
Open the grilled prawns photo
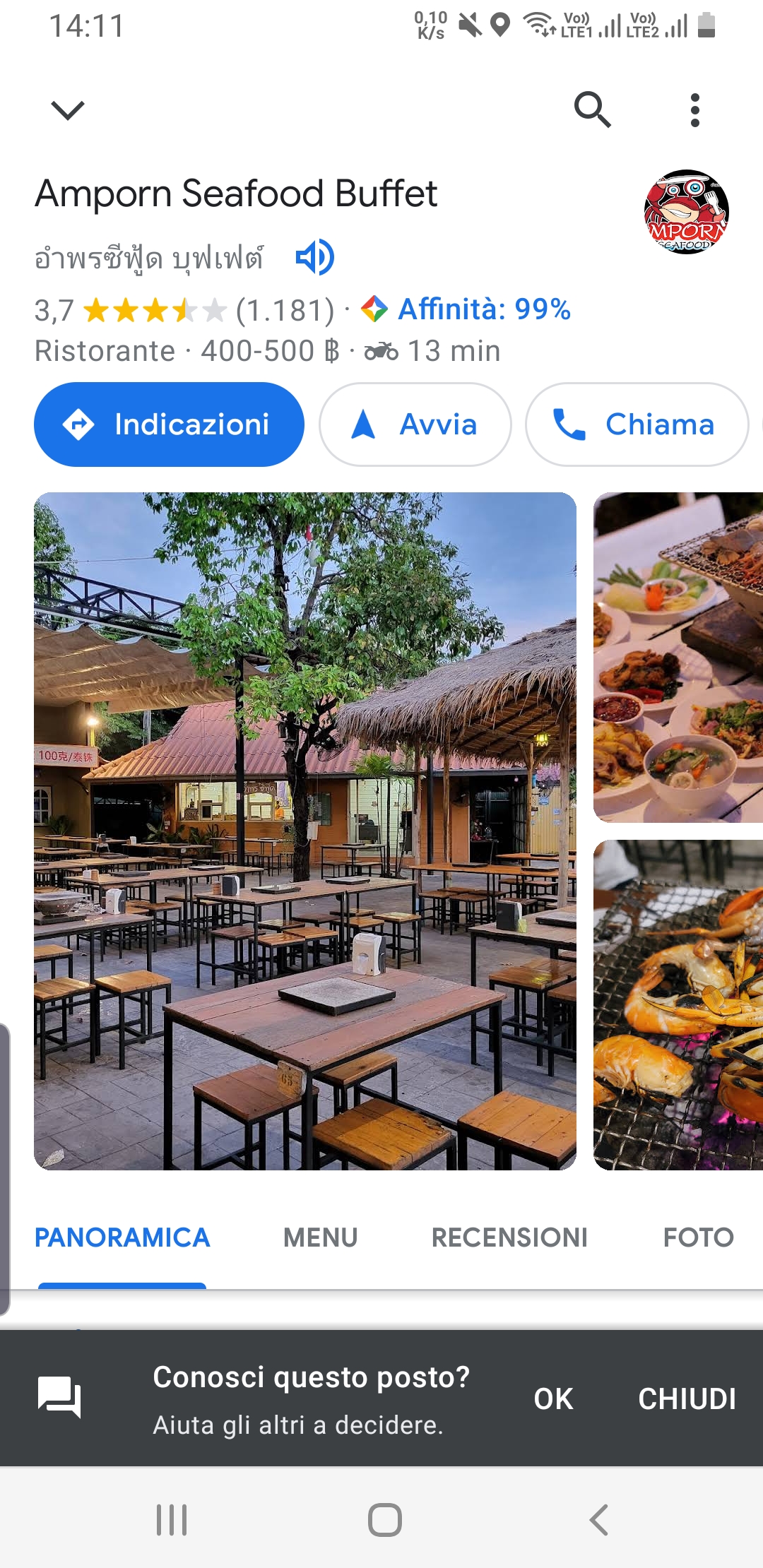678,1004
